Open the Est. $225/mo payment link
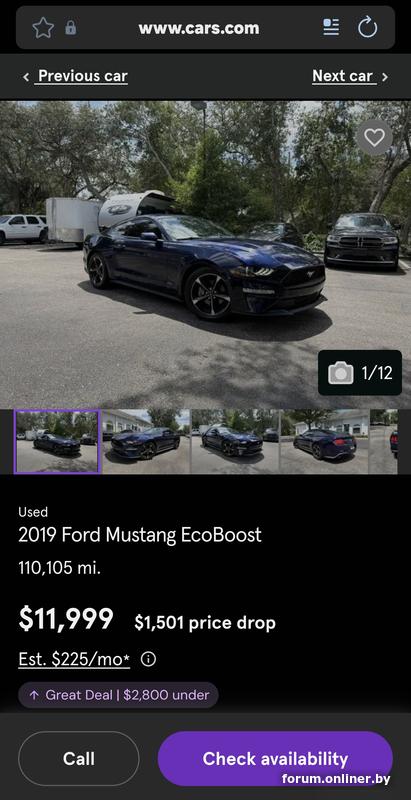 [74, 660]
